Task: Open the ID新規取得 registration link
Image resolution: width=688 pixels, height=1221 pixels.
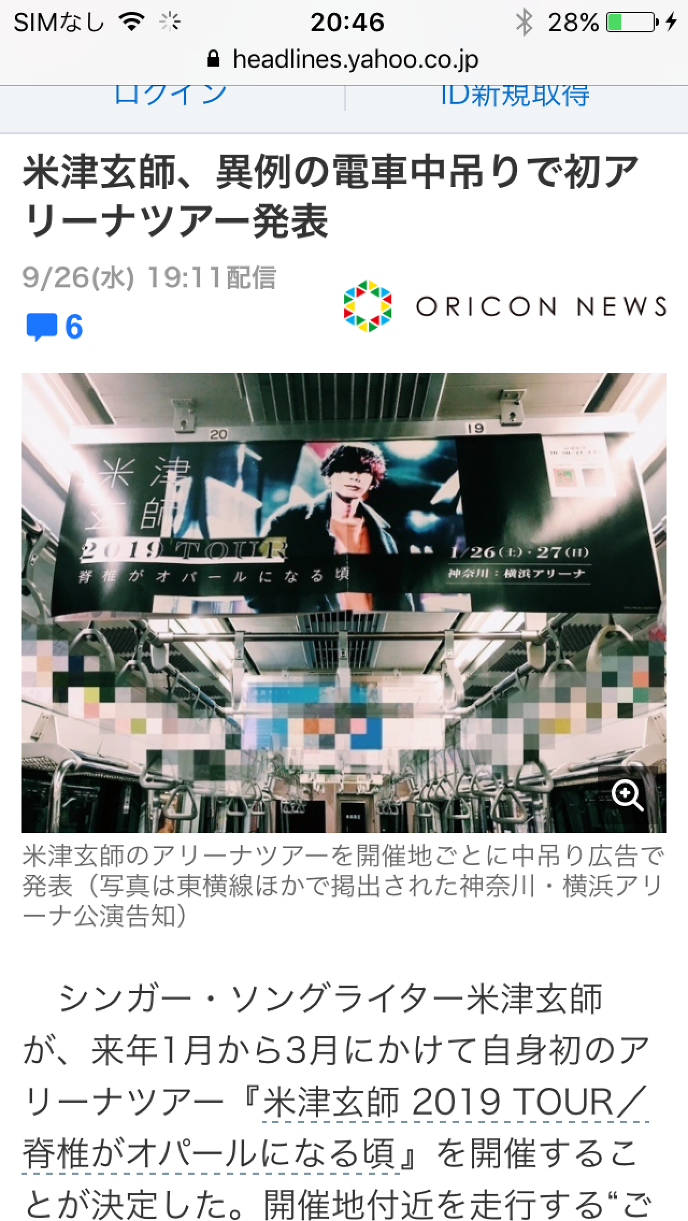Action: tap(515, 95)
